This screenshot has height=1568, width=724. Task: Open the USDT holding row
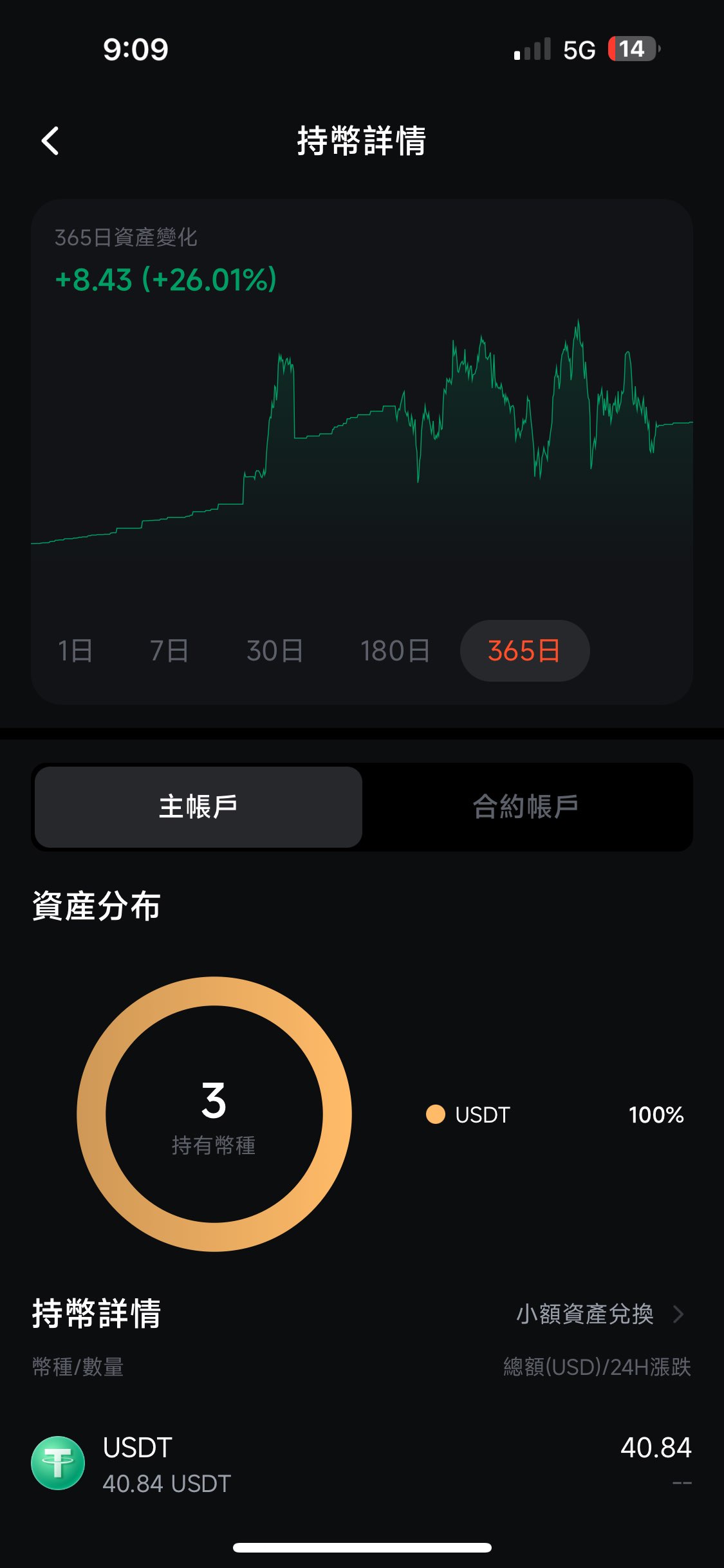360,1464
